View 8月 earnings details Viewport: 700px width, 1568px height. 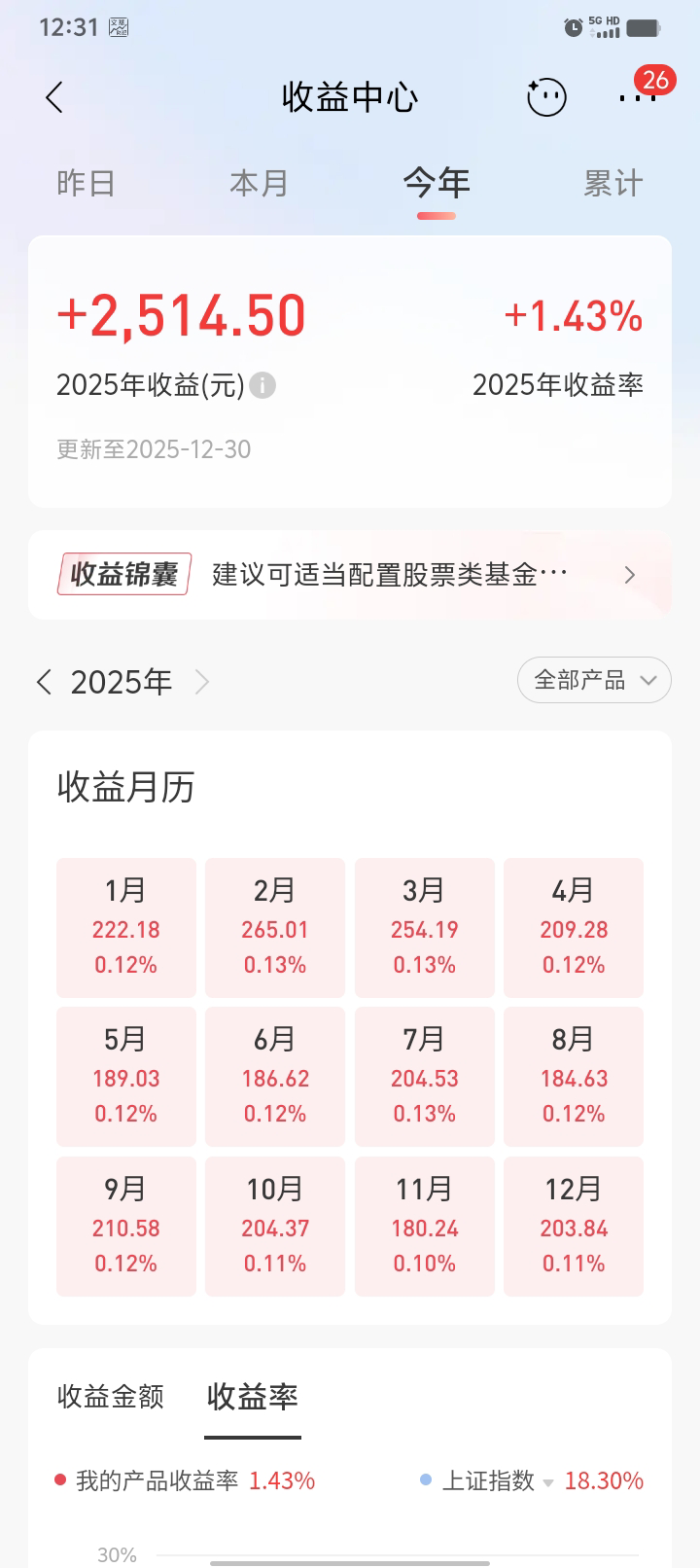click(x=574, y=1076)
